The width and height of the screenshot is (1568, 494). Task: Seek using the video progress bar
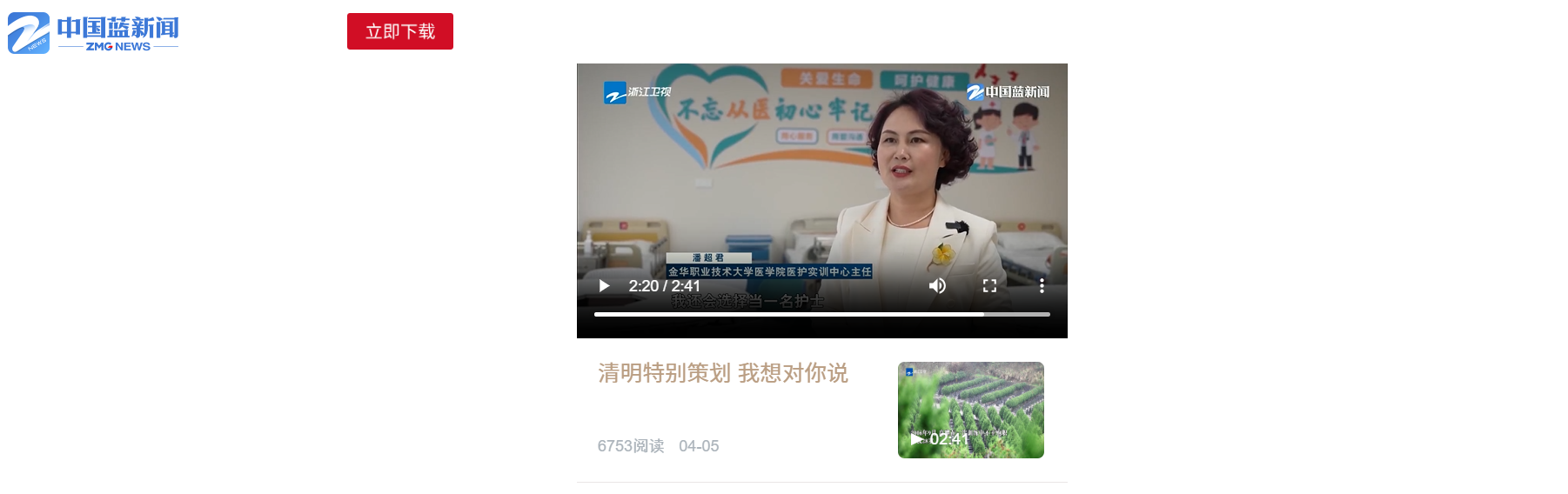point(821,314)
